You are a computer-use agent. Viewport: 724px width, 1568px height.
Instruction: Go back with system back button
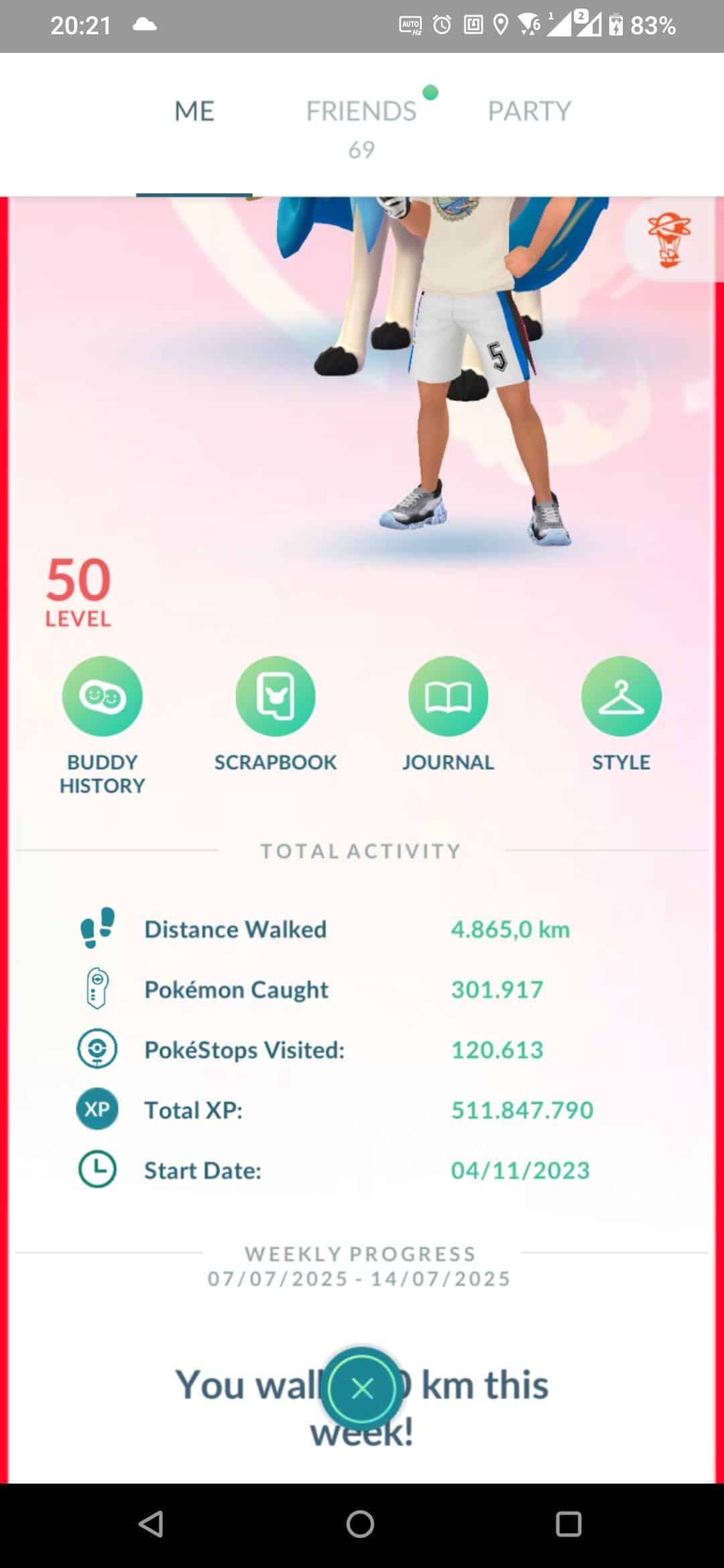click(151, 1524)
